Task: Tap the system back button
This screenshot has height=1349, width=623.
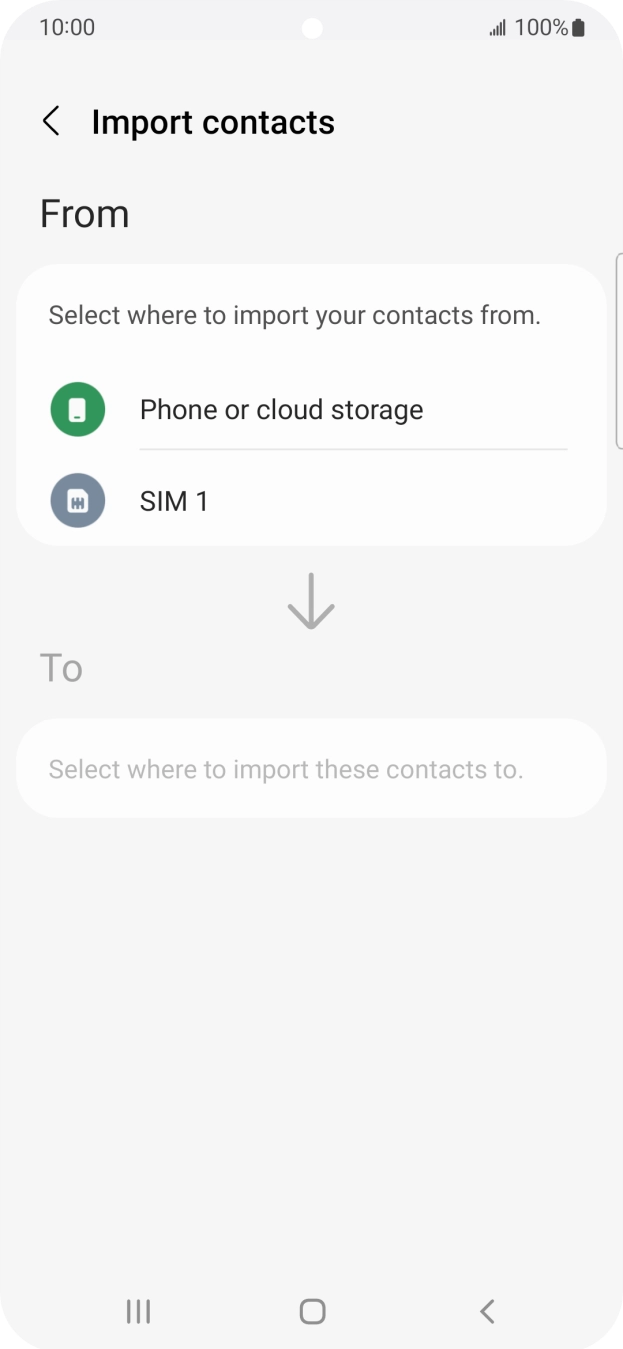Action: (x=487, y=1311)
